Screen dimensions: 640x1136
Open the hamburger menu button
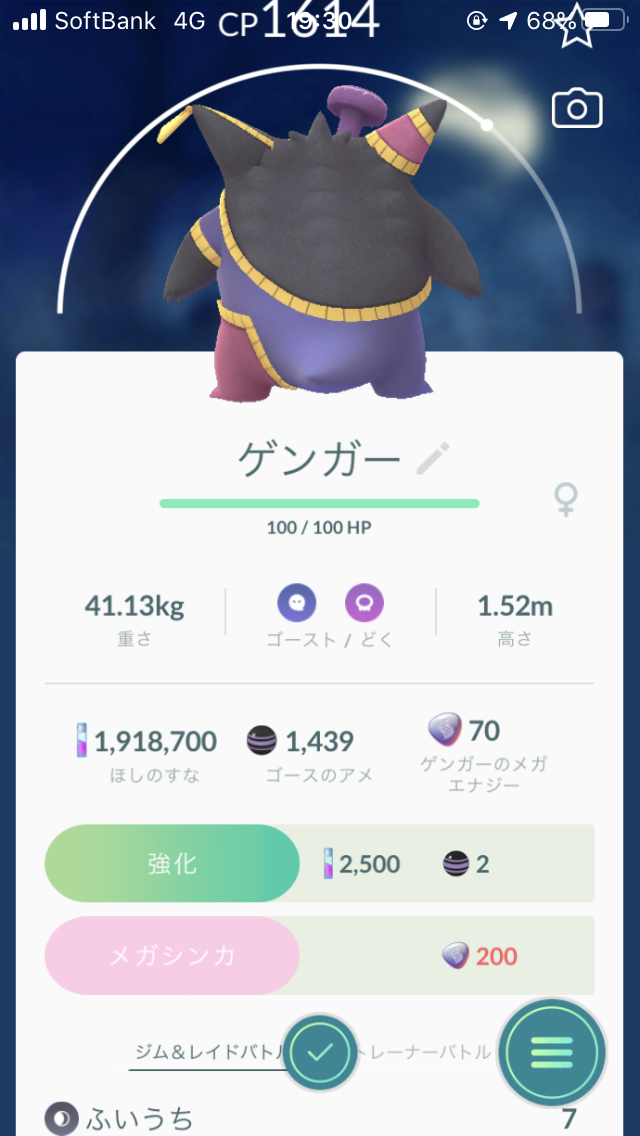click(x=552, y=1052)
